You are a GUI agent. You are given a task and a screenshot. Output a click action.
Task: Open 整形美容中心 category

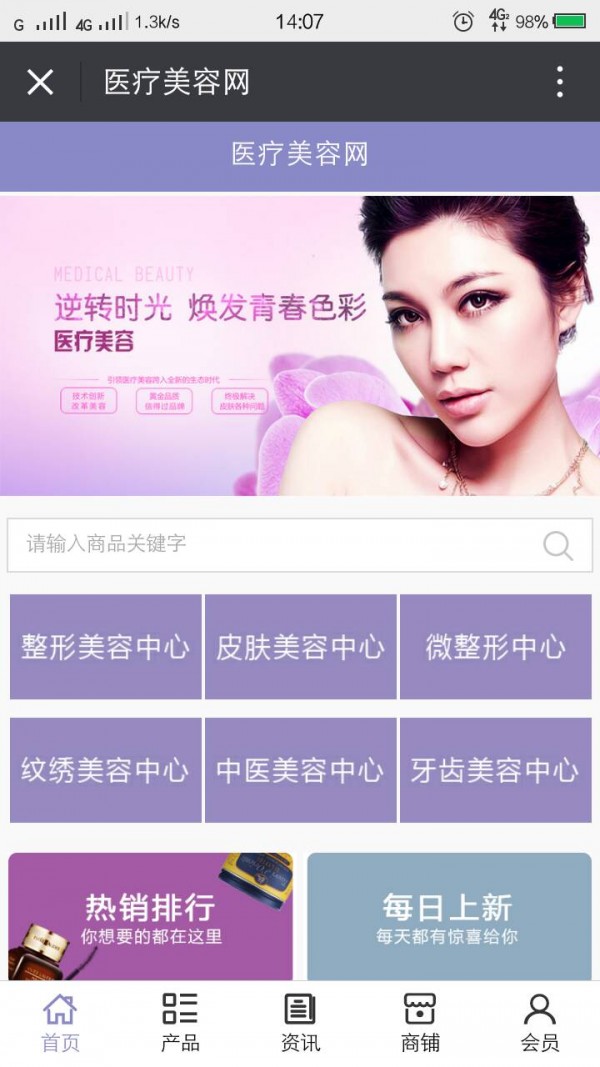[105, 647]
